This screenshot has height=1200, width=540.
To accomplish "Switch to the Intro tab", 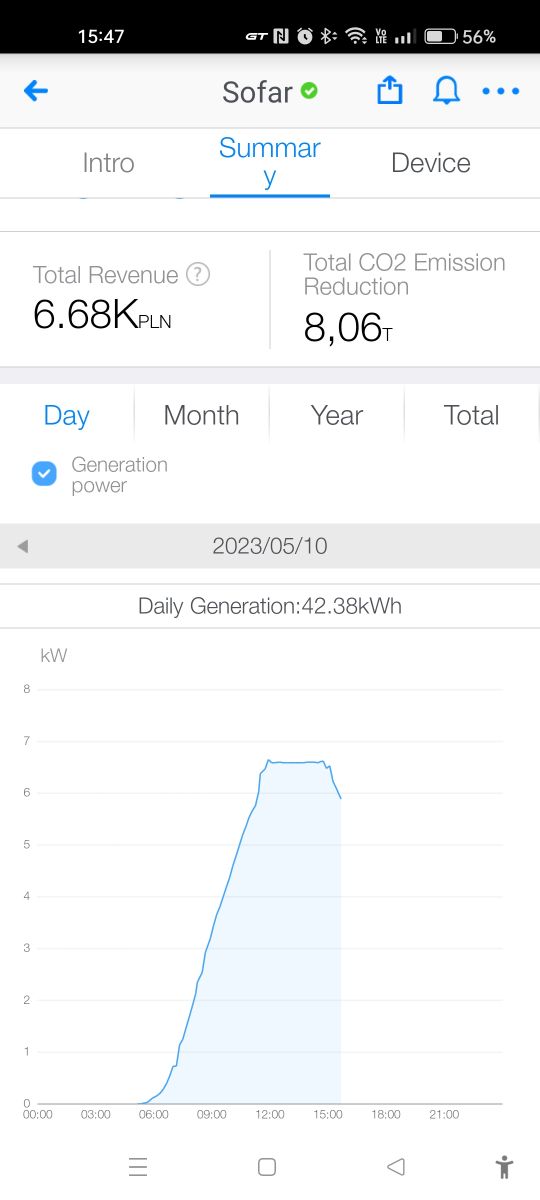I will (108, 163).
